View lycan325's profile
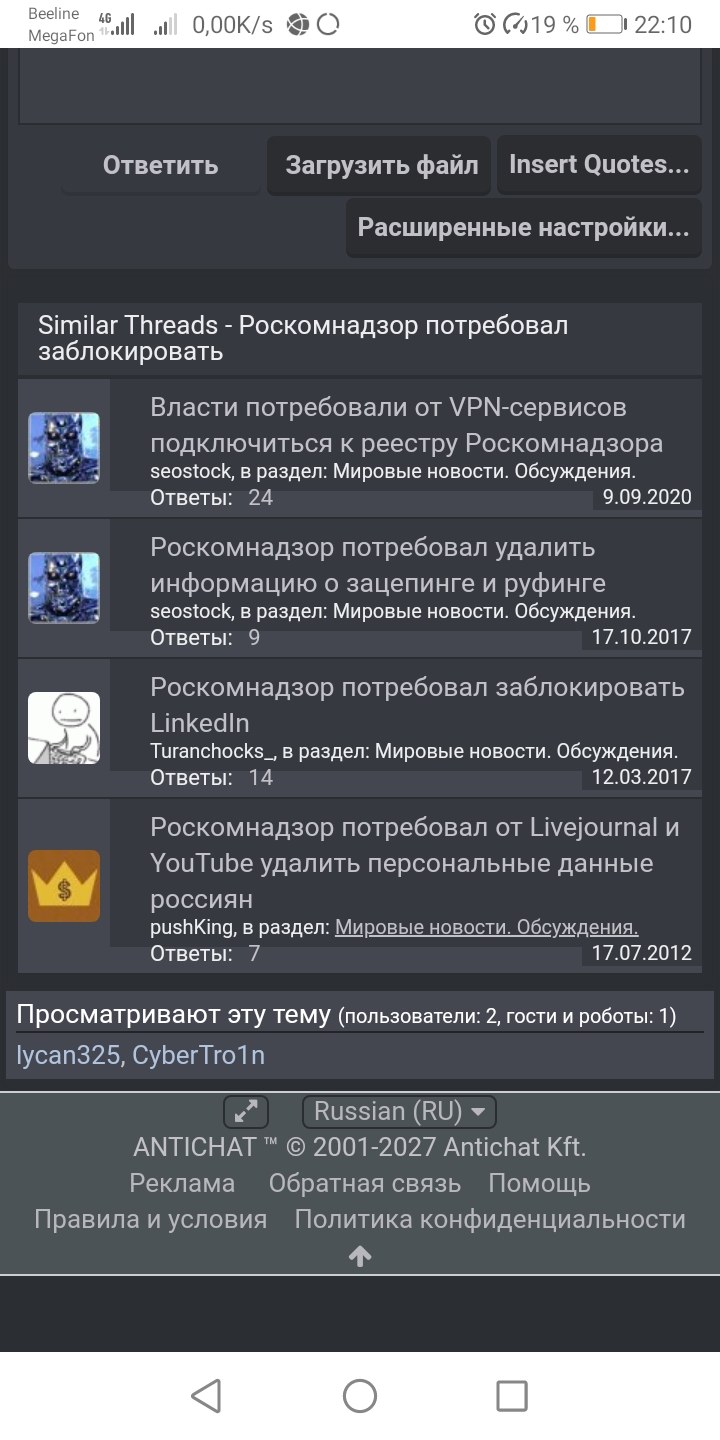The width and height of the screenshot is (720, 1440). 68,1055
